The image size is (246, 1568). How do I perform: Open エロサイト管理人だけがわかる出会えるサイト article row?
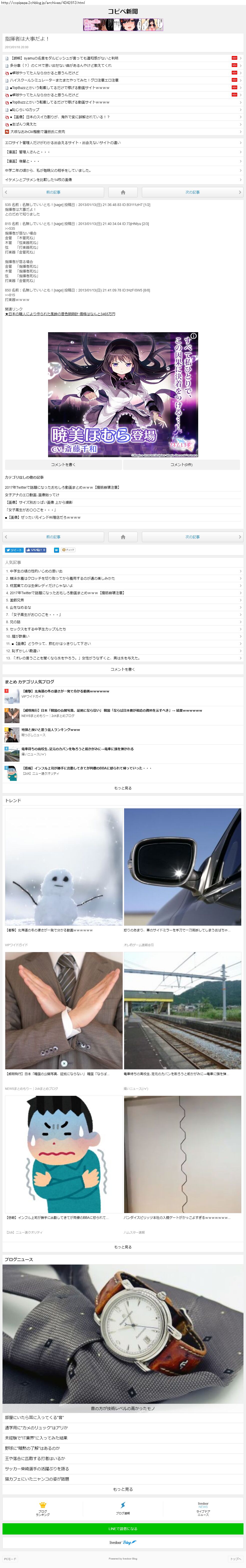pos(63,143)
